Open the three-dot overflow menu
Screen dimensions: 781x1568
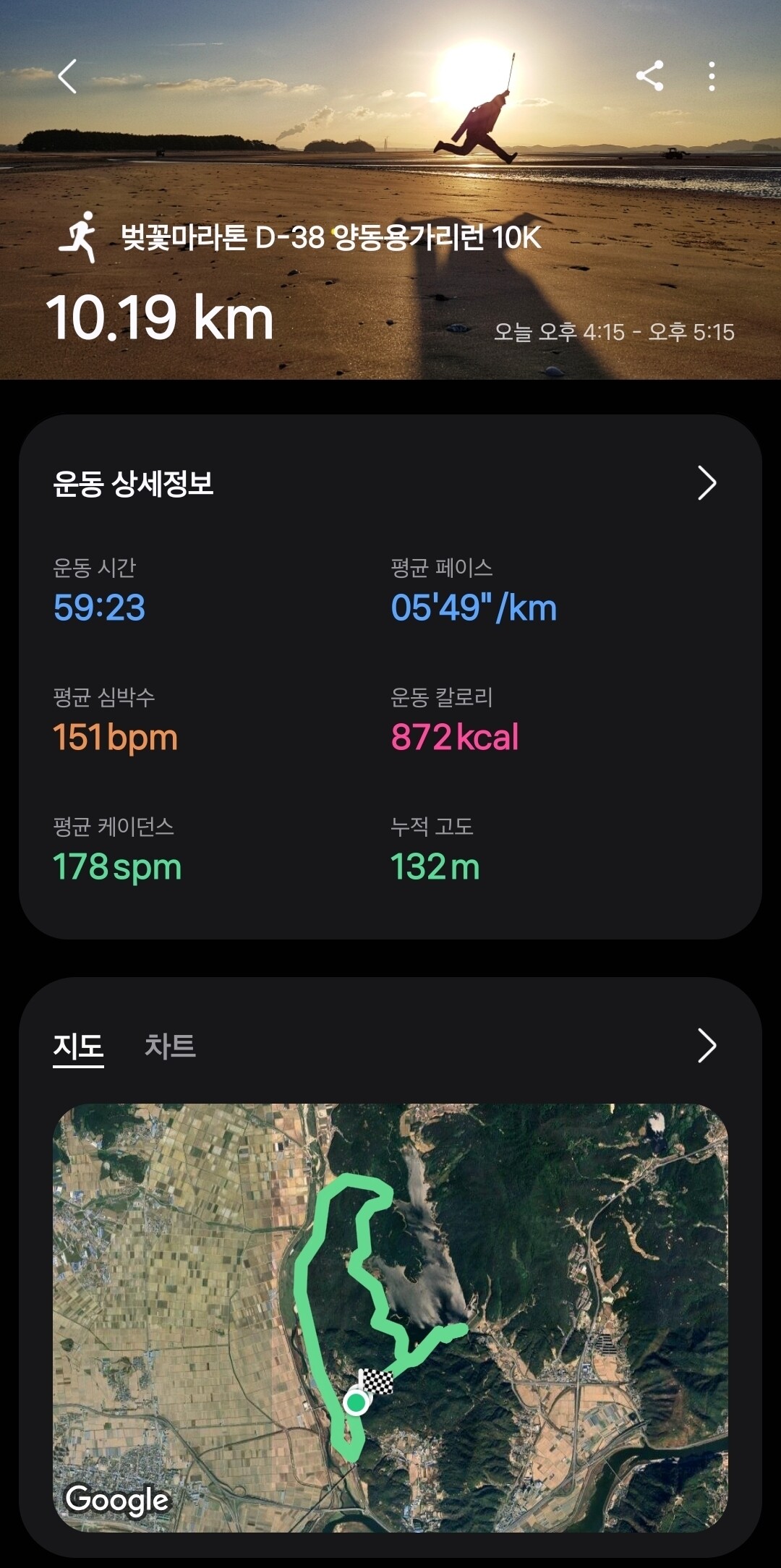[x=712, y=76]
